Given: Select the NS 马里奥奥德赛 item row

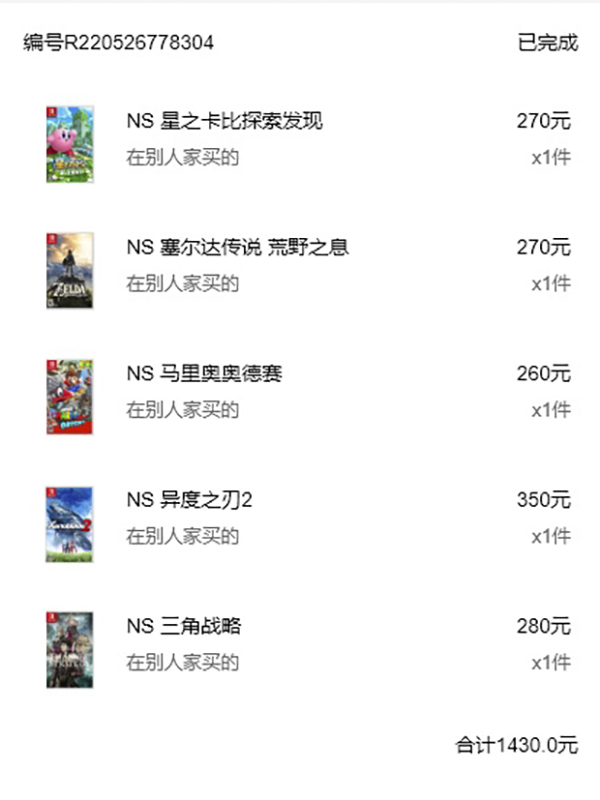Looking at the screenshot, I should pos(204,374).
